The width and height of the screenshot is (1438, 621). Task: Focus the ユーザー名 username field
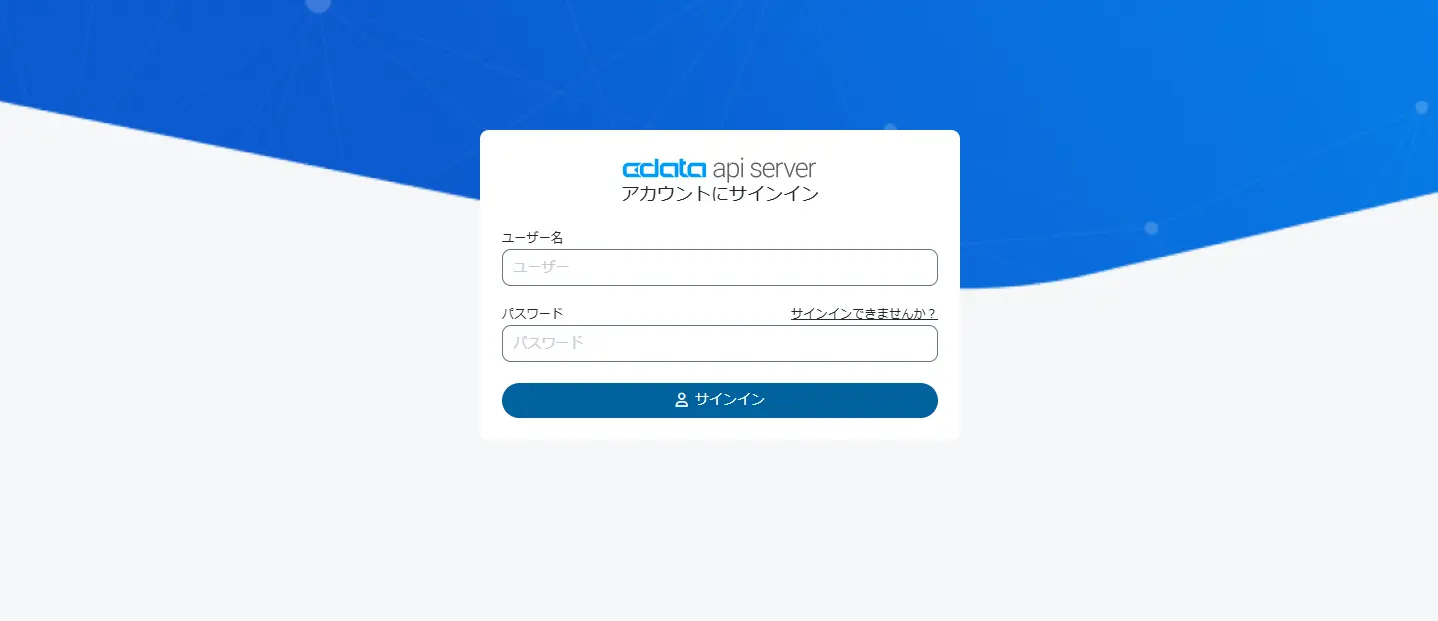pos(719,268)
